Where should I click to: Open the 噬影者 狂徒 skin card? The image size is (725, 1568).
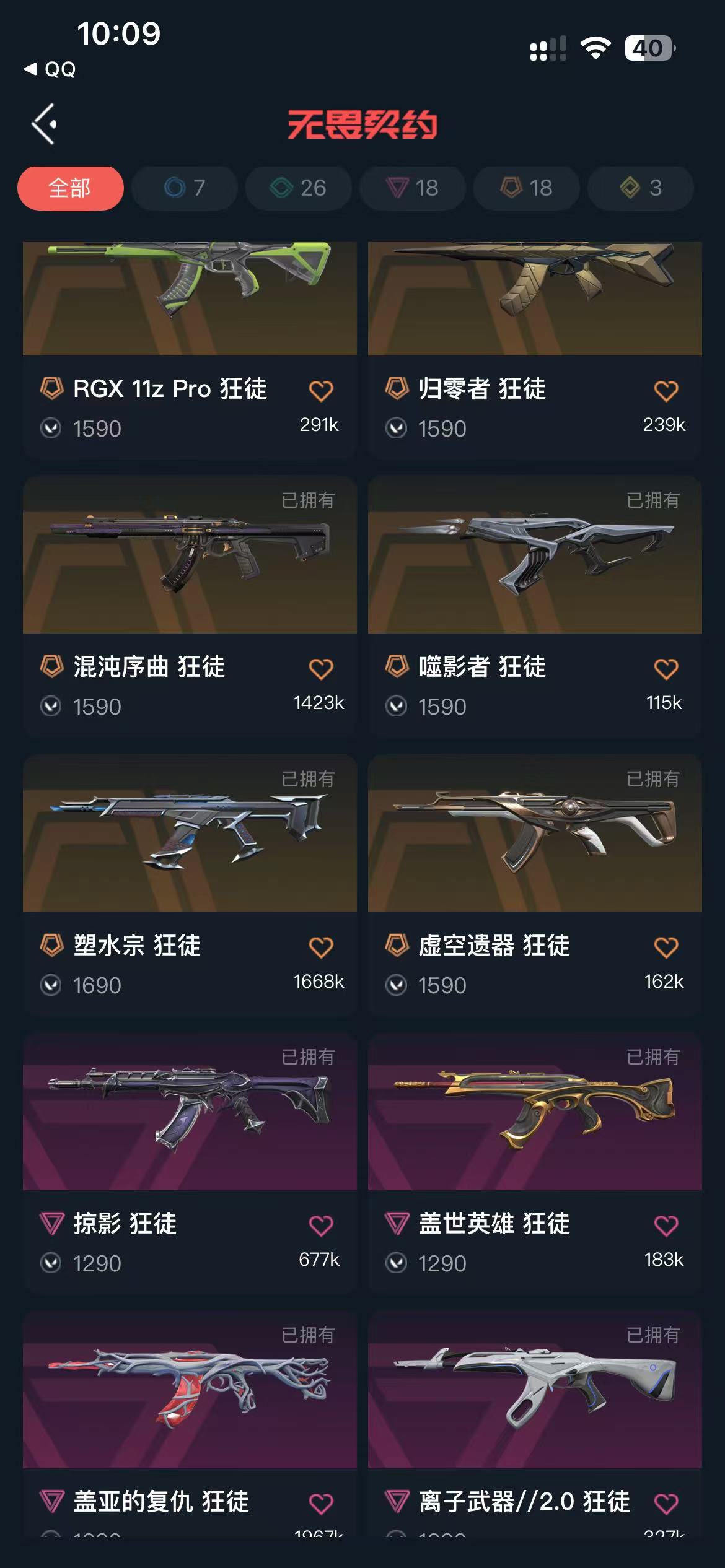pos(535,557)
